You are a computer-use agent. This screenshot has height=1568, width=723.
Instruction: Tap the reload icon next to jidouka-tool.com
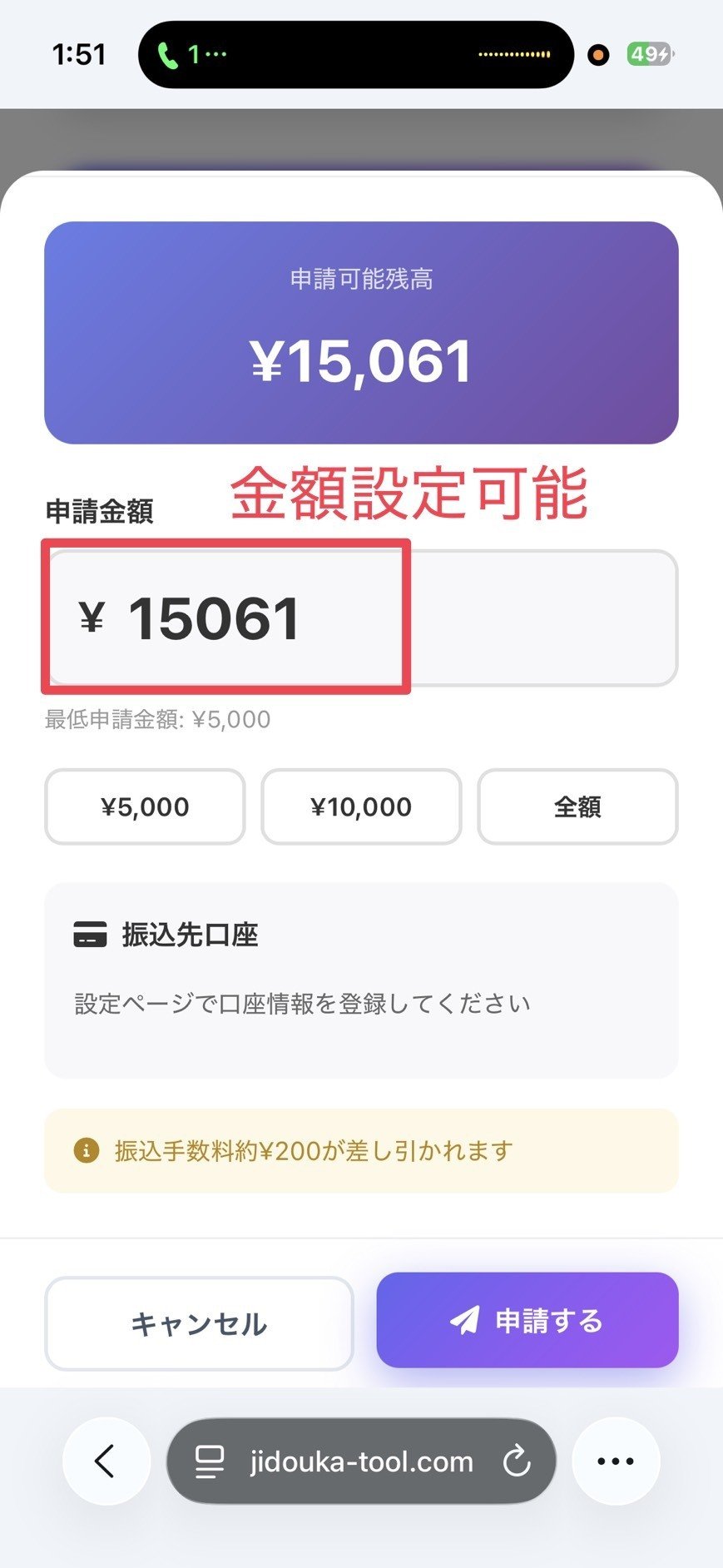point(516,1461)
